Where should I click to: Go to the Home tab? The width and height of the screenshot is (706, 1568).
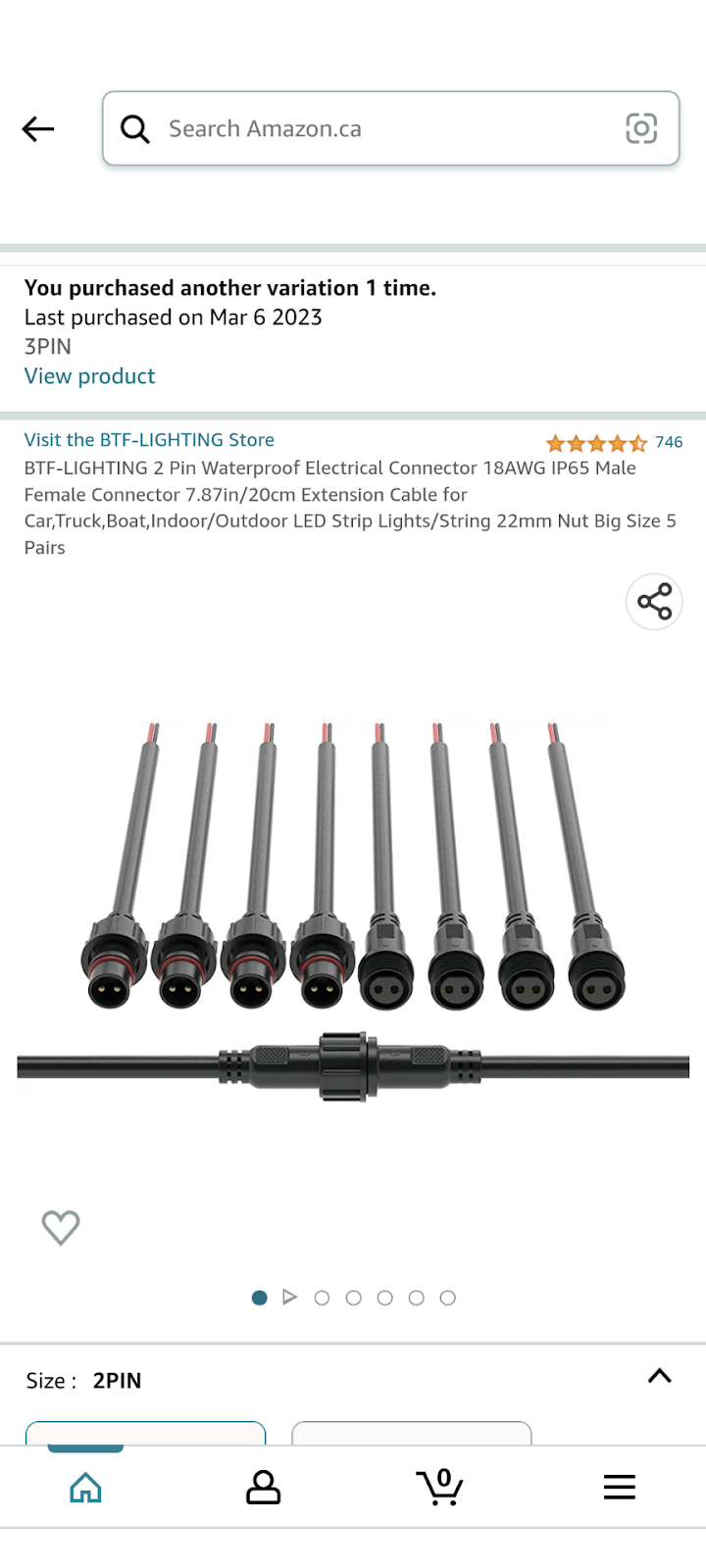(x=86, y=1487)
